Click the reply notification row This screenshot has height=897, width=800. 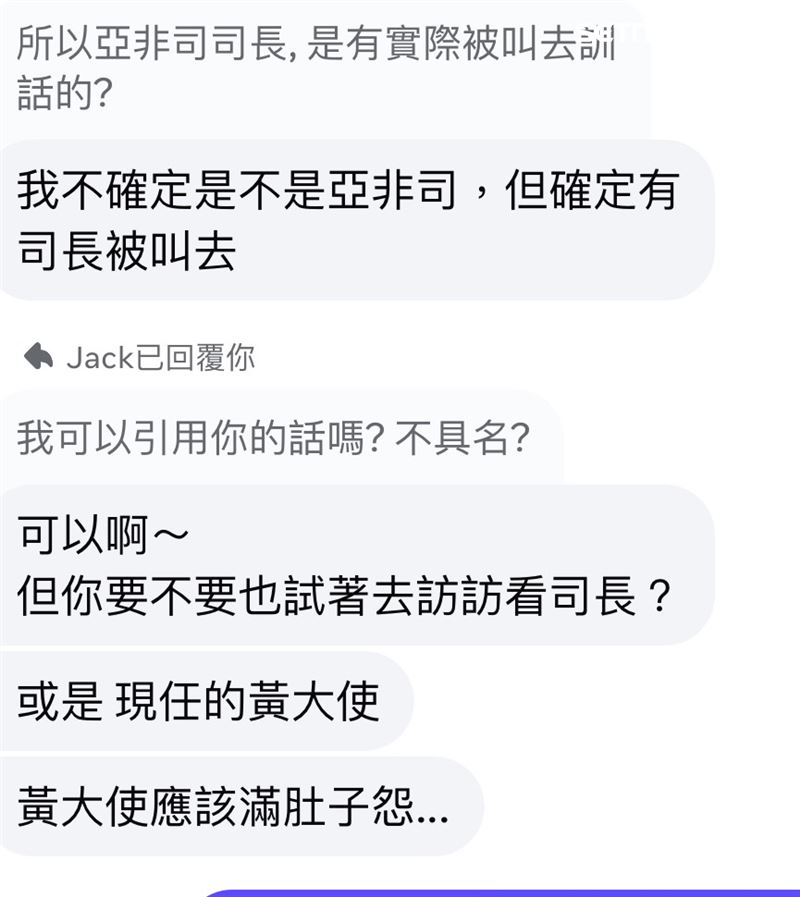coord(140,359)
